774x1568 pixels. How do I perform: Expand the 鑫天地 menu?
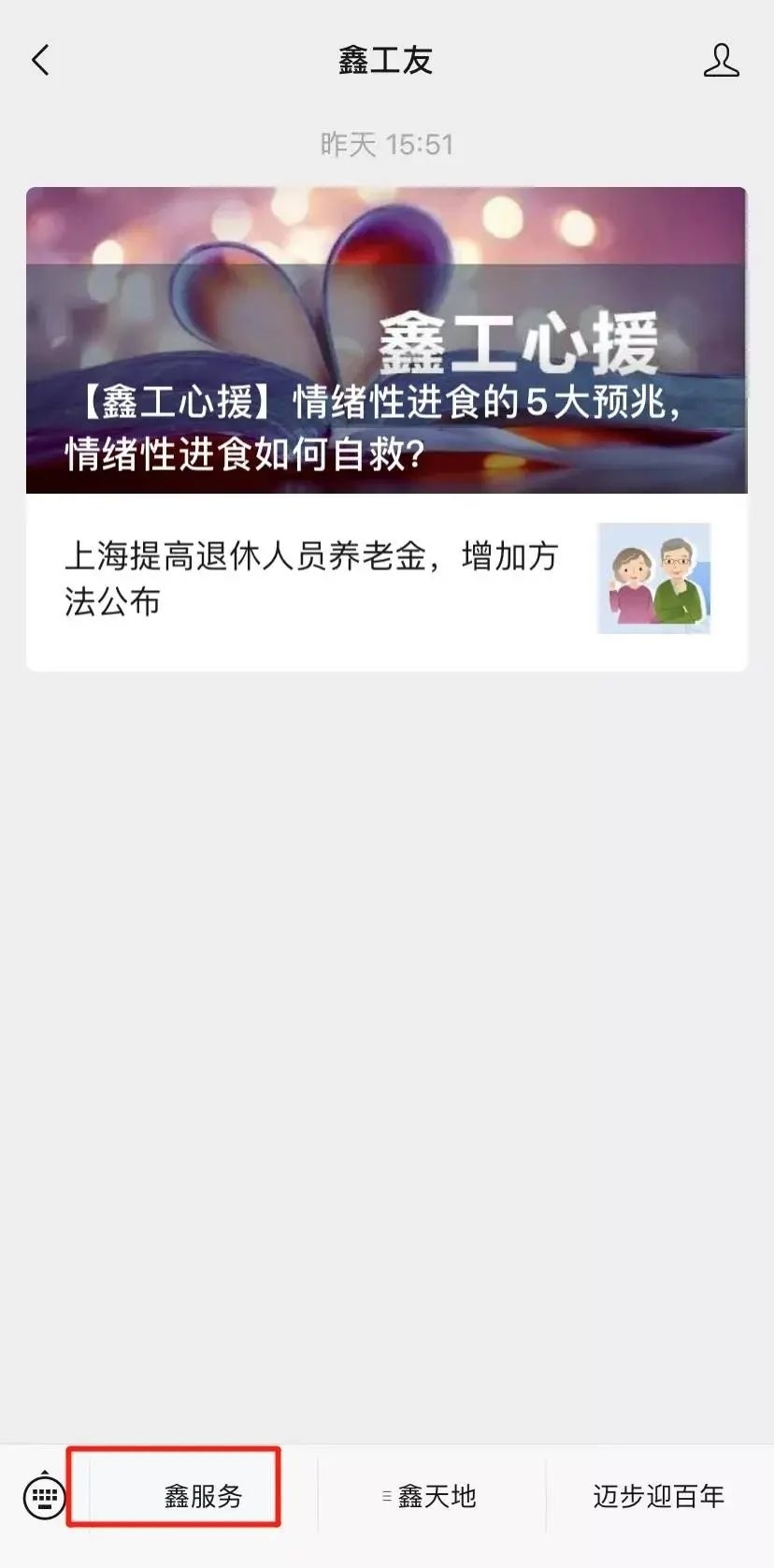click(431, 1496)
